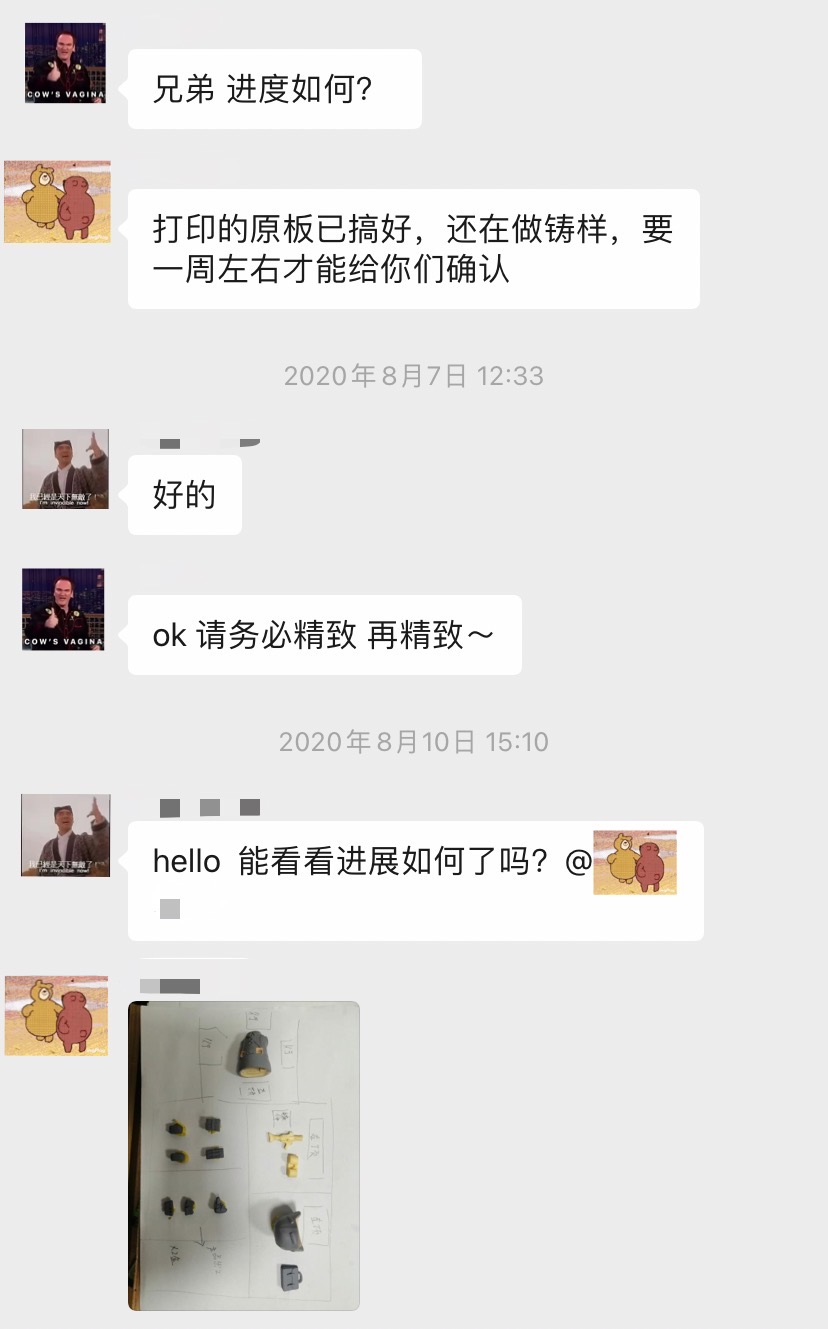Open avatar beside "hello 能看看进展如何了吗?"
The image size is (828, 1329).
tap(65, 835)
